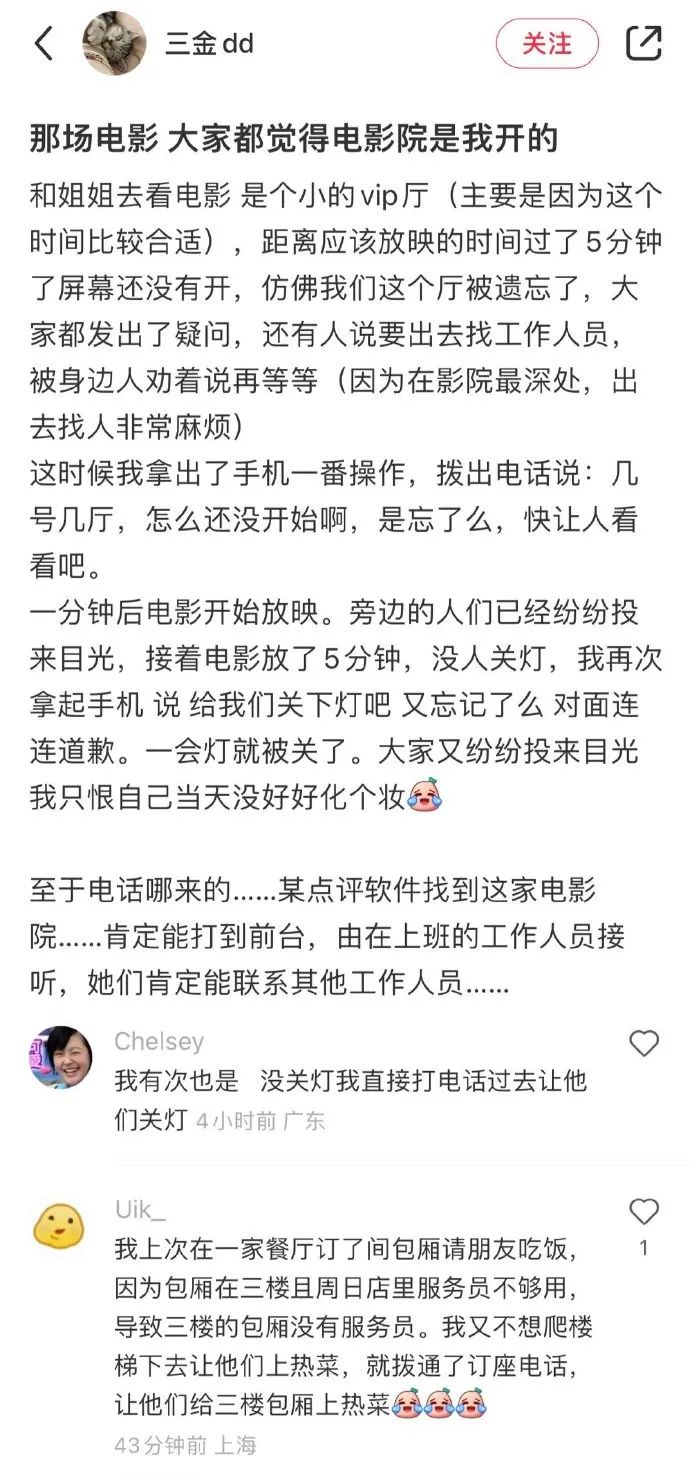The height and width of the screenshot is (1474, 690).
Task: Like Uik_'s comment
Action: [x=644, y=1213]
